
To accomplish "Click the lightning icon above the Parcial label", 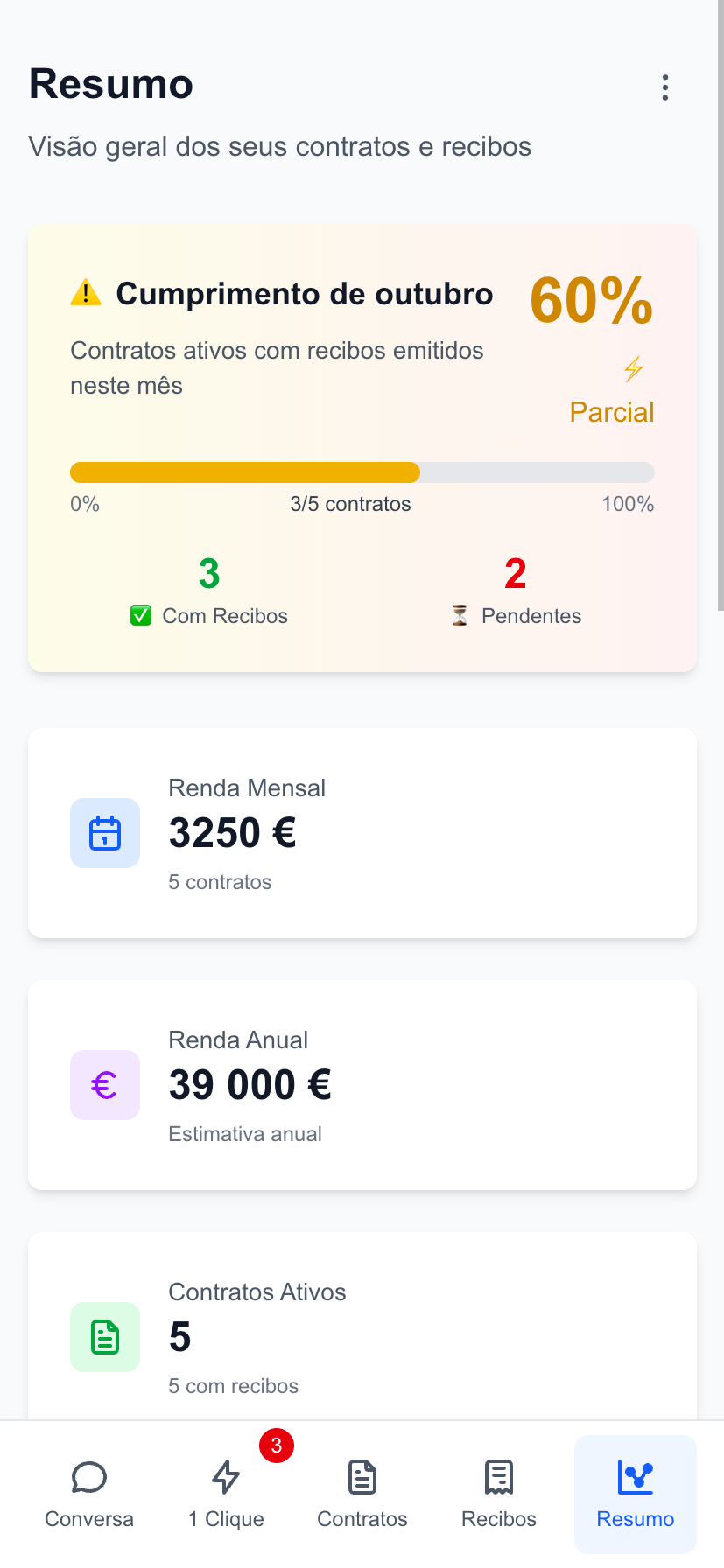I will 633,369.
